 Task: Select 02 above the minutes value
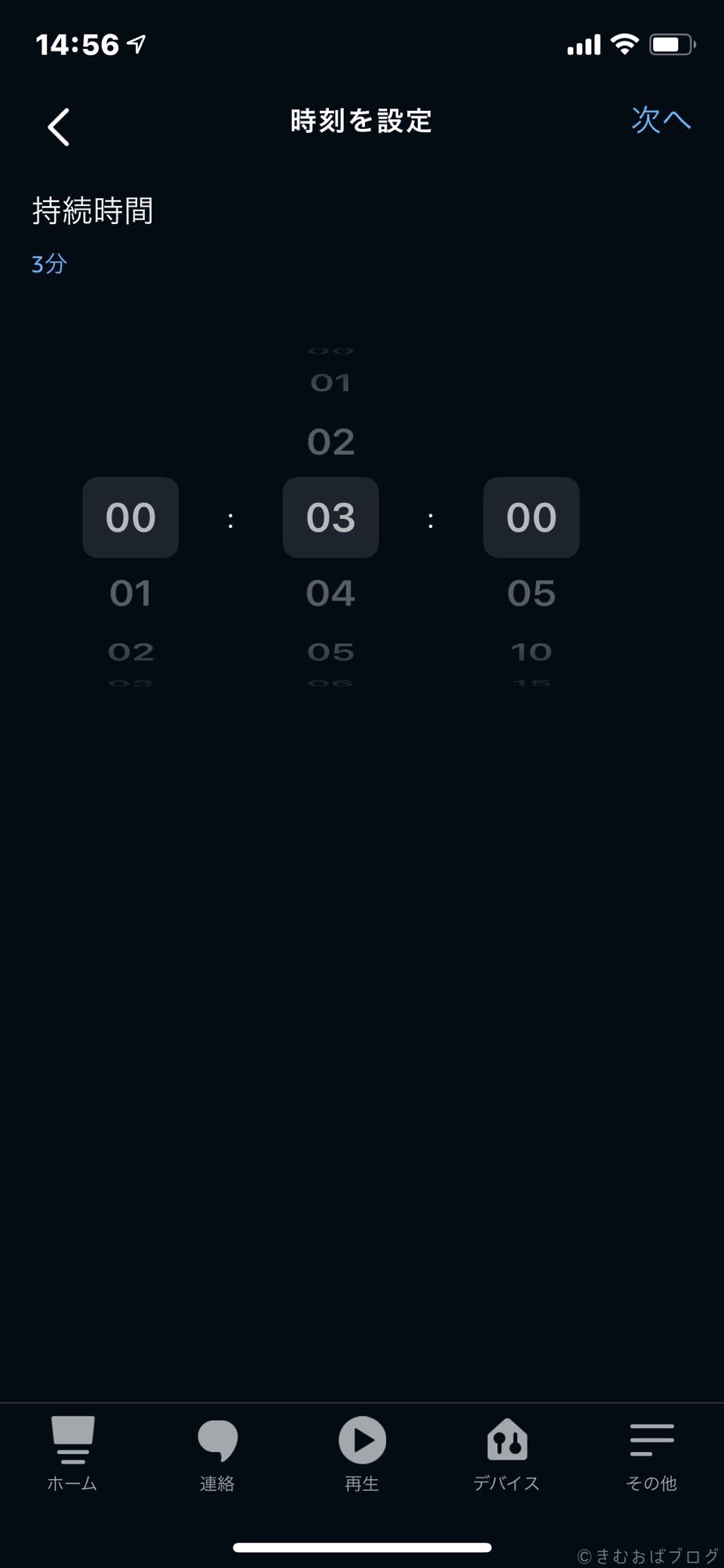(330, 442)
